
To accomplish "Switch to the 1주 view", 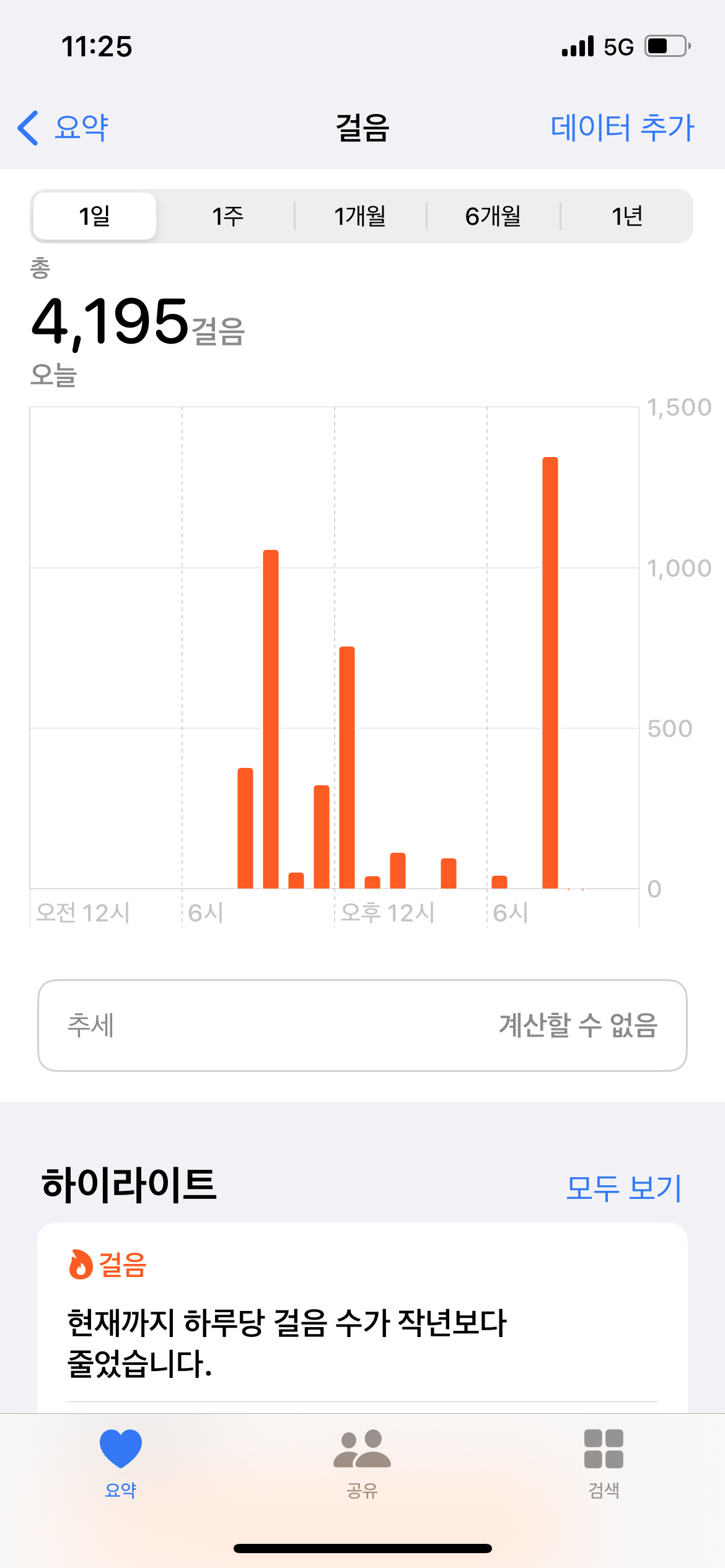I will pos(227,216).
